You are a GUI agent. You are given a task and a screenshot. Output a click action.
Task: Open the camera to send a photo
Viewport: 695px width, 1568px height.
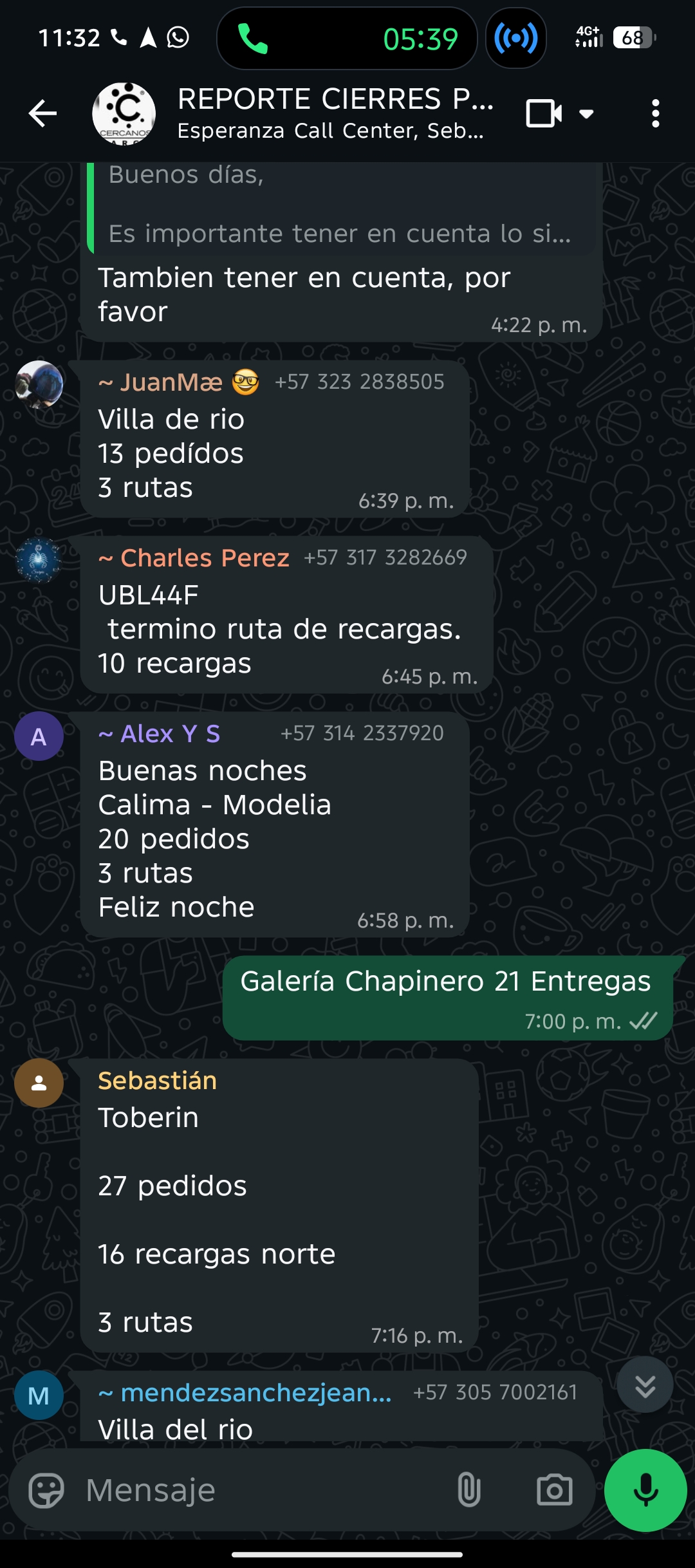pos(554,1490)
